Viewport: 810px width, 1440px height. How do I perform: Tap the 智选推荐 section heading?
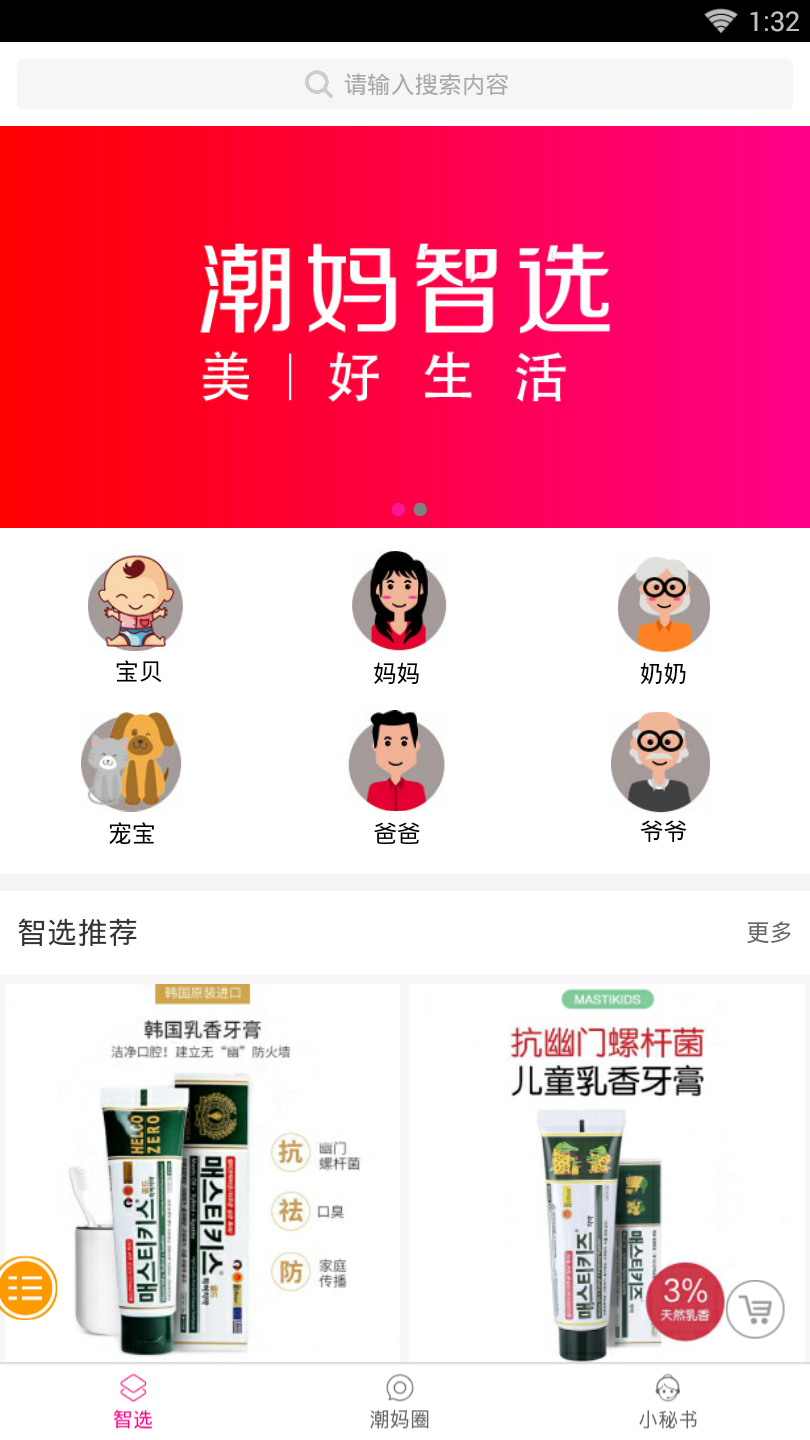coord(78,933)
